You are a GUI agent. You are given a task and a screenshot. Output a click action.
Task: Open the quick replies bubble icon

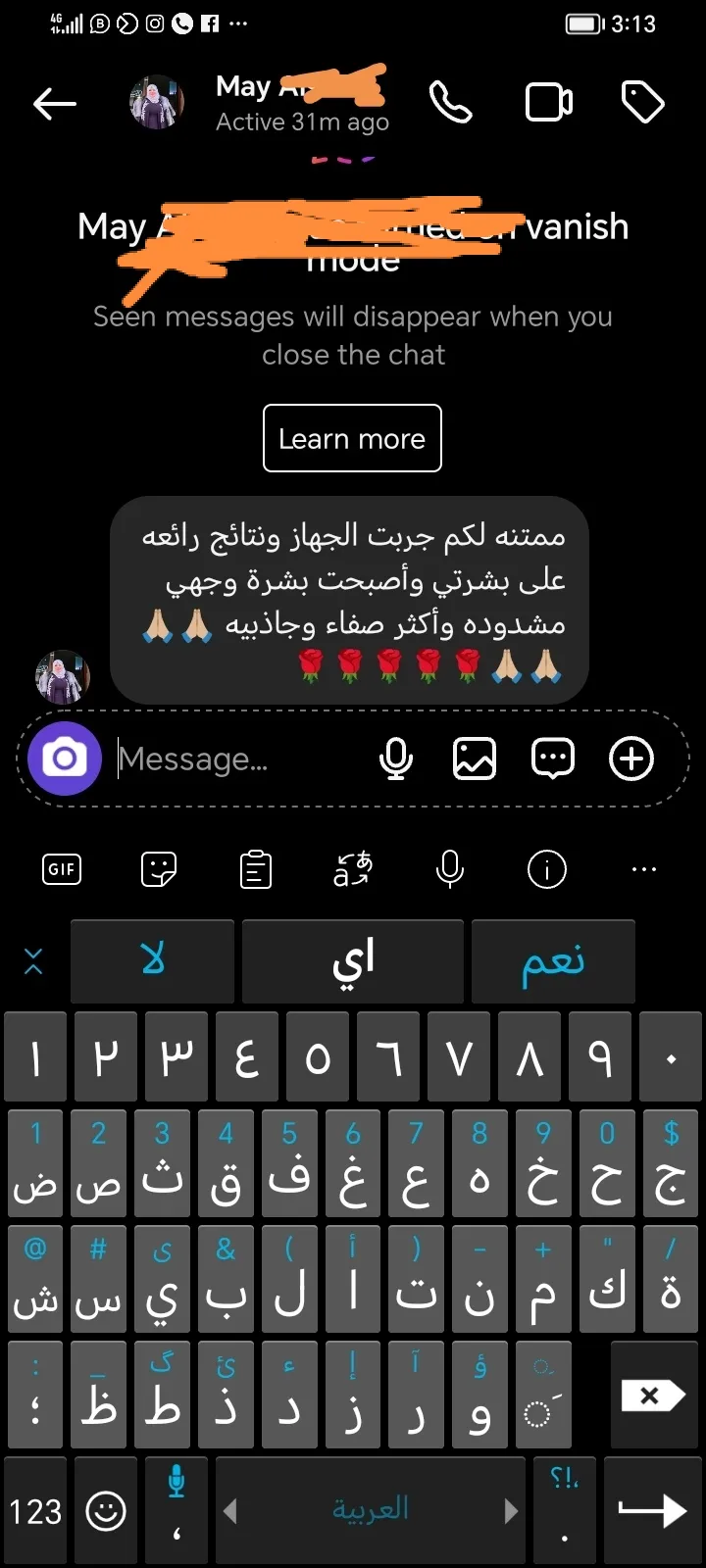[x=553, y=759]
